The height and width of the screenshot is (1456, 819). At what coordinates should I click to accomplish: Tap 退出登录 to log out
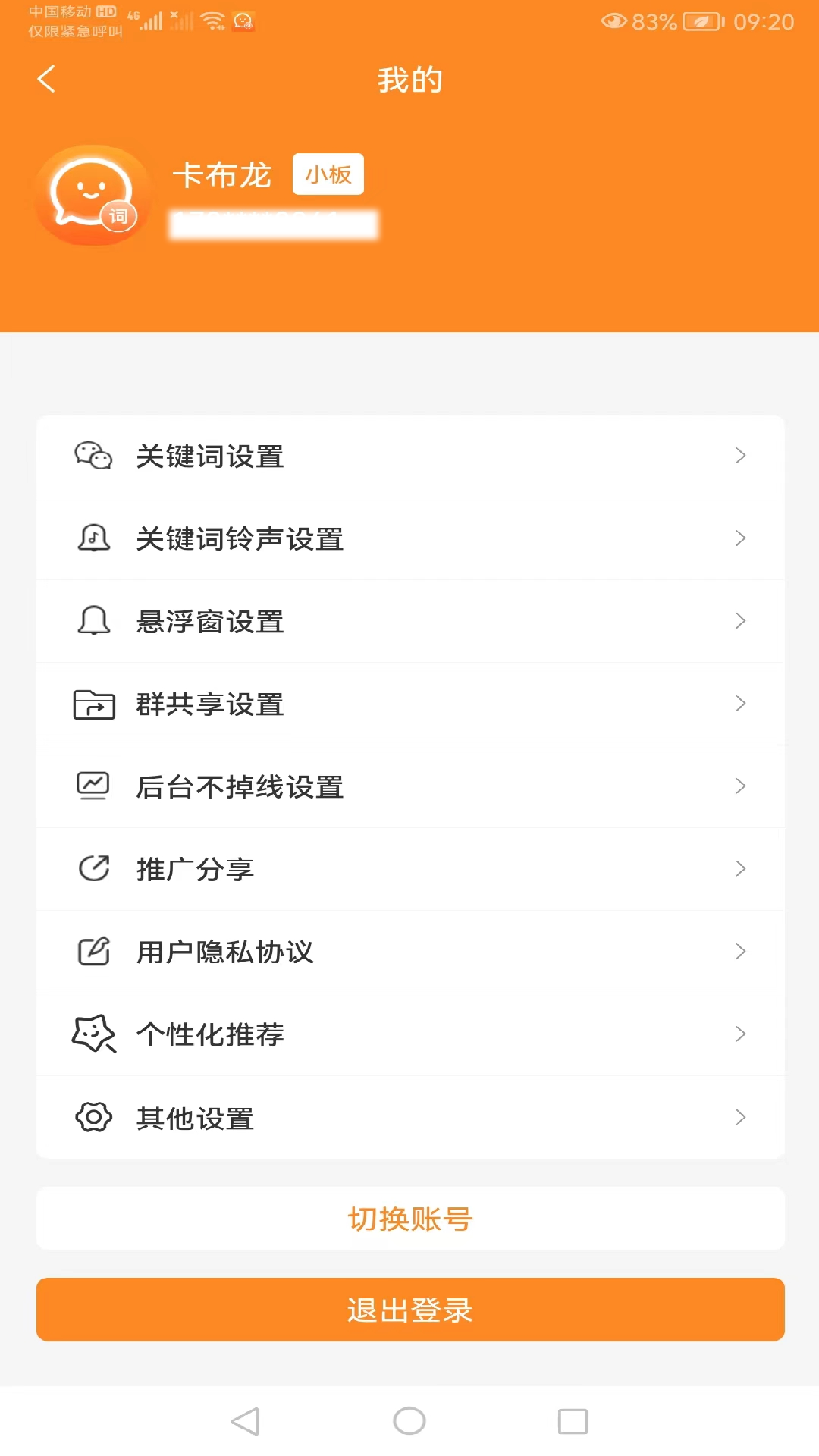[x=409, y=1310]
